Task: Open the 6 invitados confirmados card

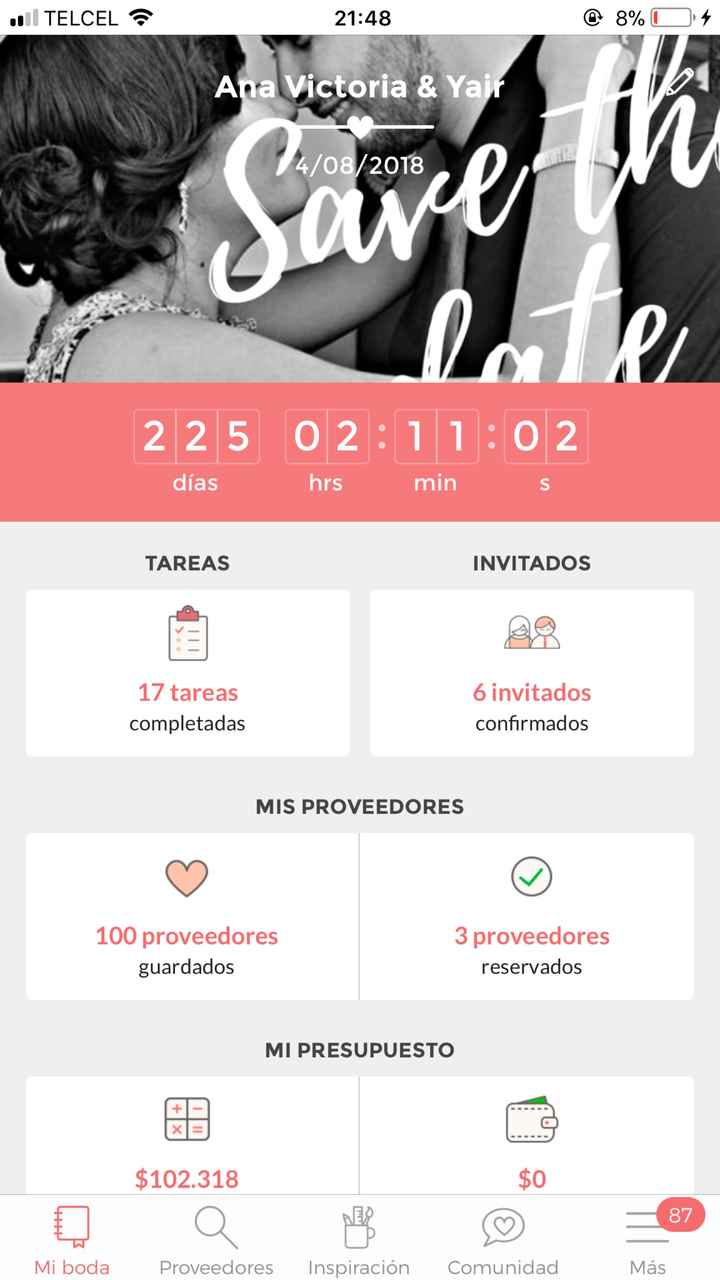Action: [532, 672]
